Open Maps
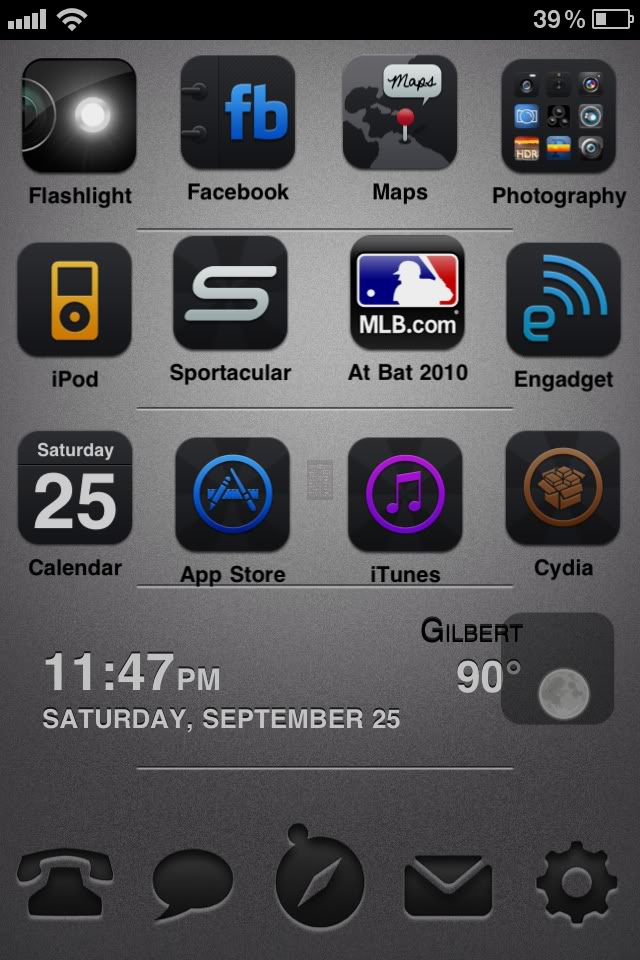Viewport: 640px width, 960px height. pos(400,113)
